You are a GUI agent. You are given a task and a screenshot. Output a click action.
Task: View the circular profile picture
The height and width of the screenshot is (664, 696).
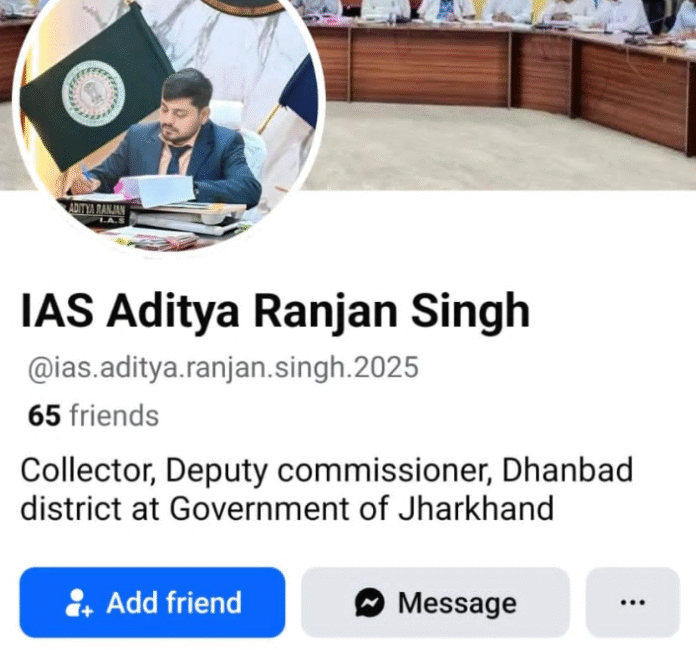[x=167, y=125]
